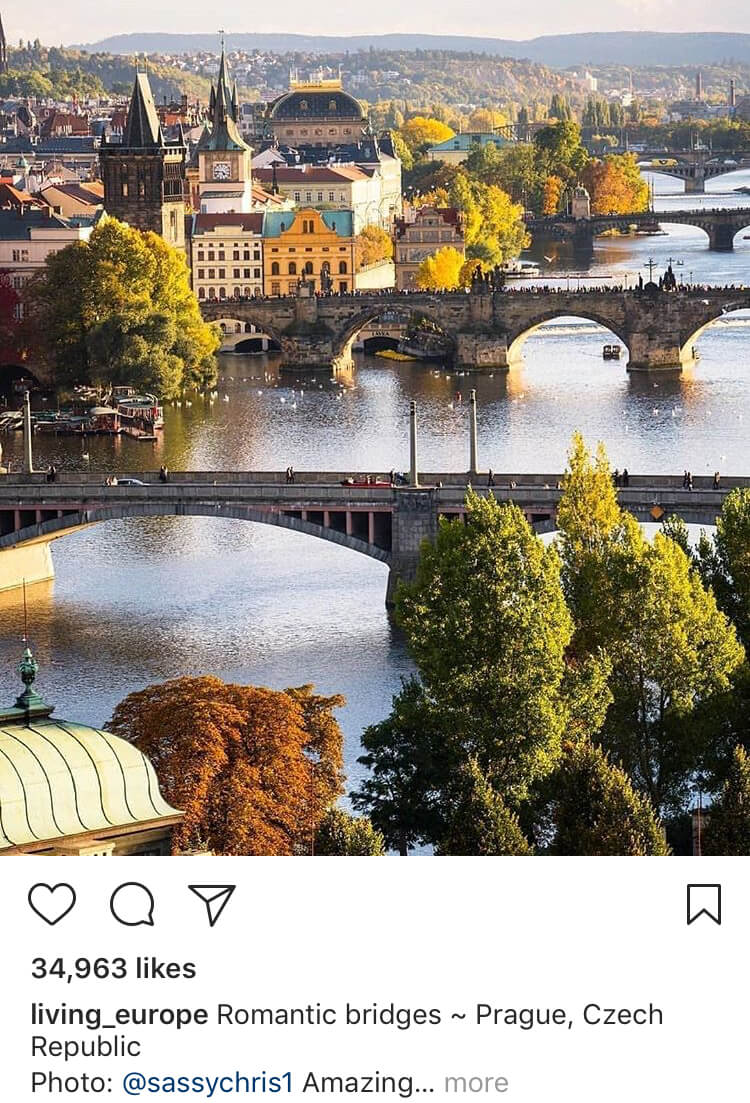Viewport: 750px width, 1103px height.
Task: Expand the caption with more
Action: click(x=476, y=1083)
